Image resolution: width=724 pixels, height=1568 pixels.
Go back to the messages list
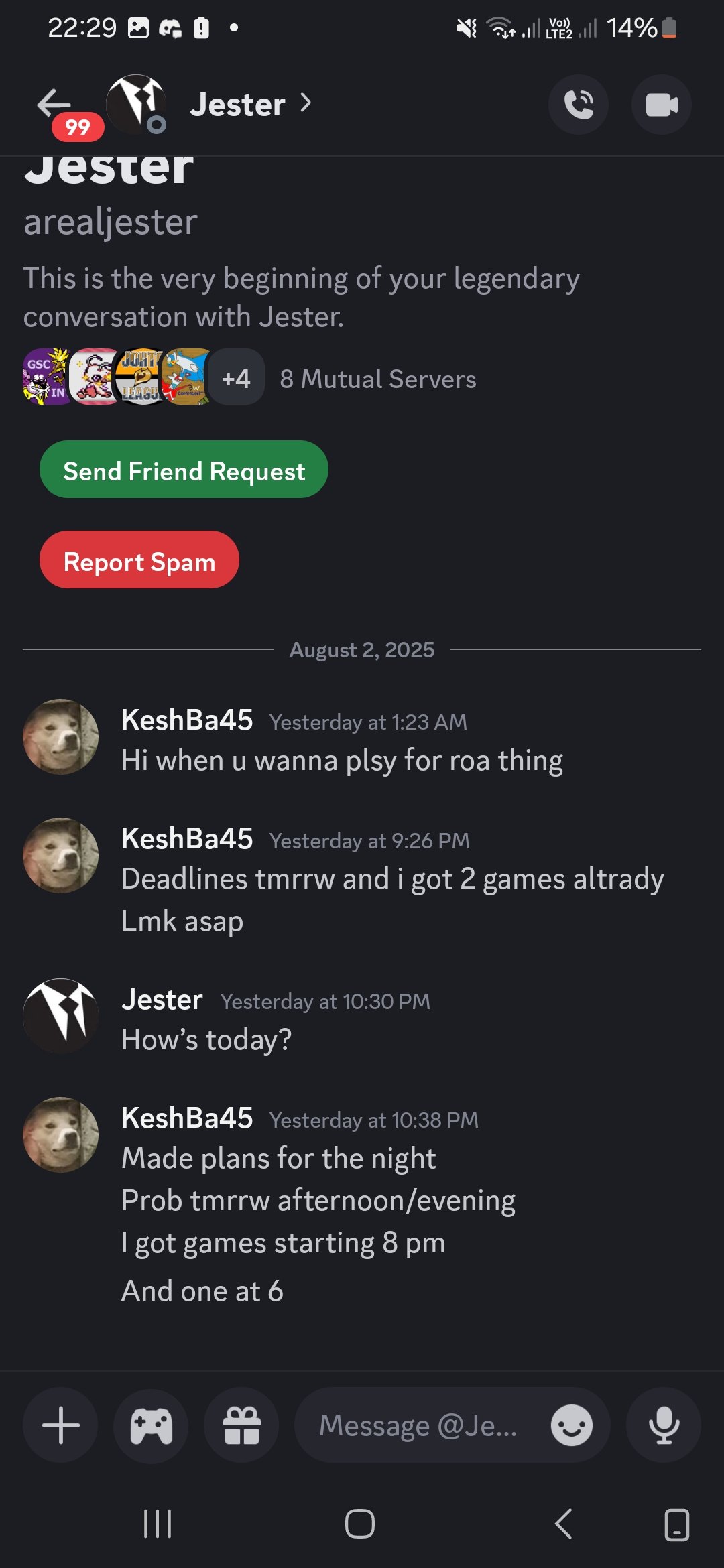pyautogui.click(x=54, y=104)
